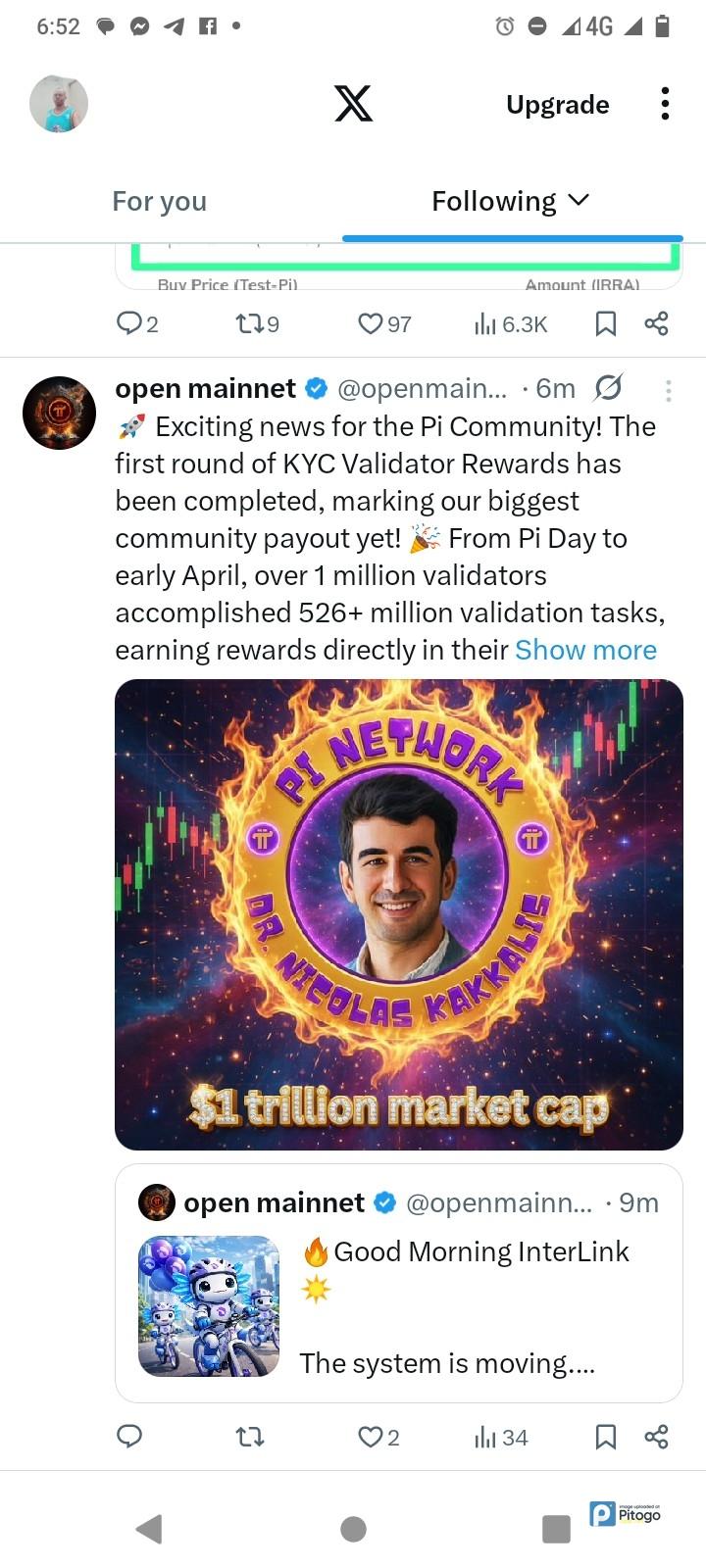Reply to the KYC Validator Rewards post
The image size is (706, 1568).
point(129,1437)
